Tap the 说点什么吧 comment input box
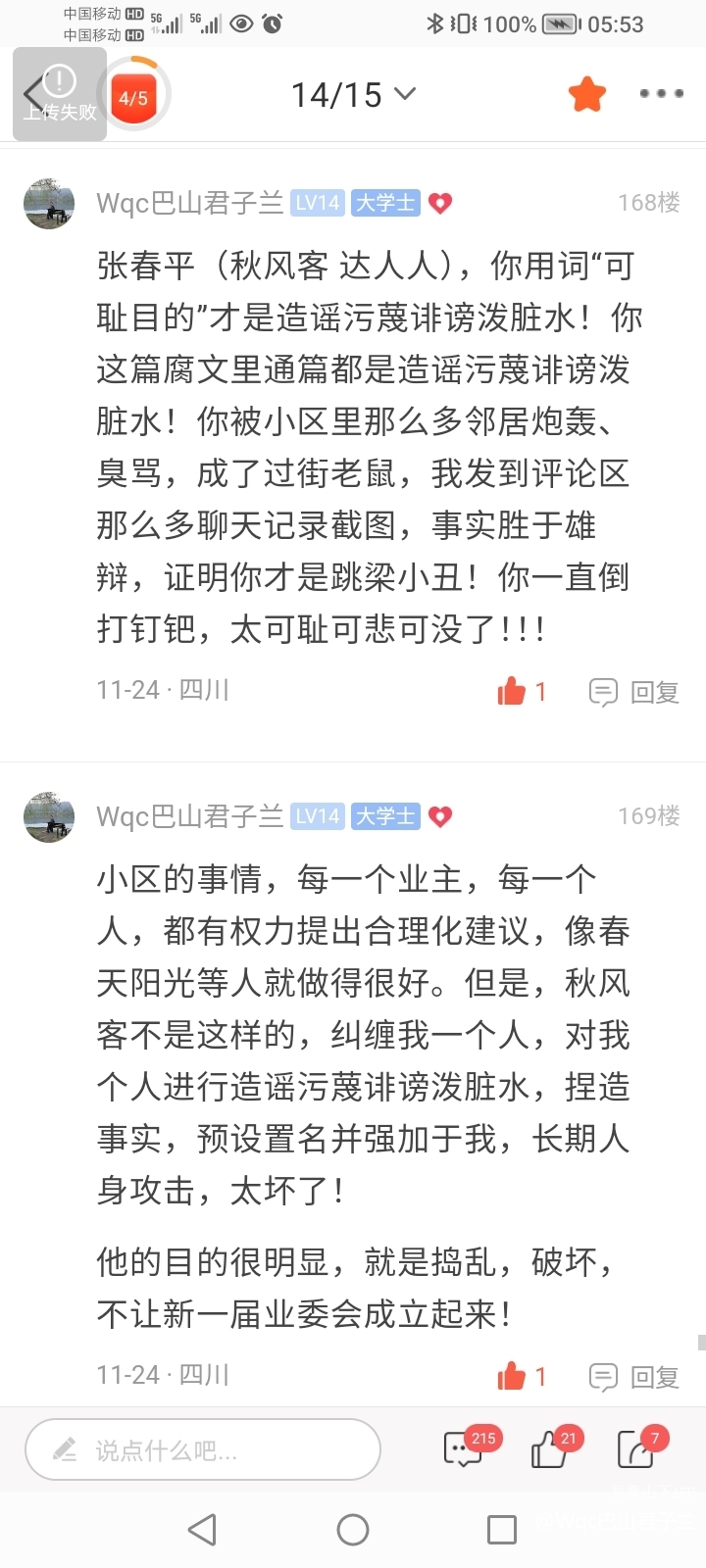The width and height of the screenshot is (706, 1568). tap(203, 1449)
